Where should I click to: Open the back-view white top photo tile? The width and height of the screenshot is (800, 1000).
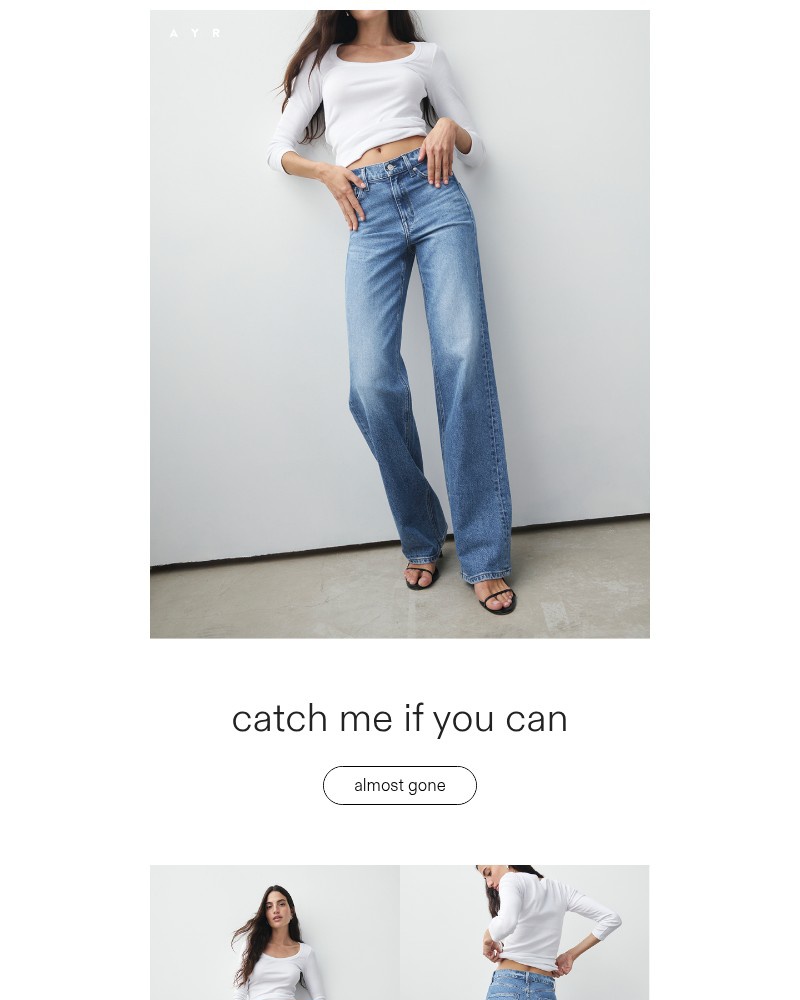[524, 932]
